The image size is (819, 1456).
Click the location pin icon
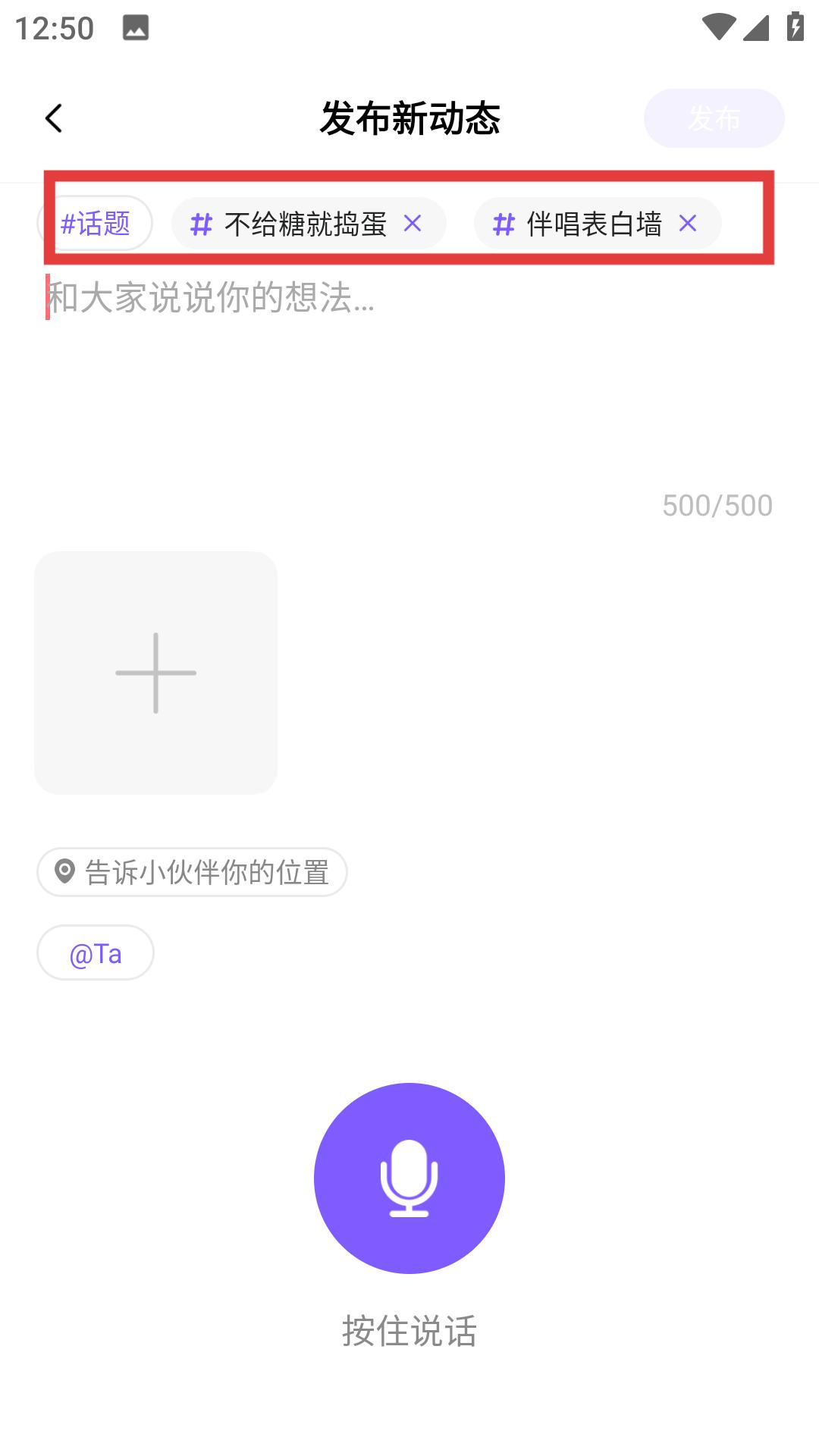pos(64,872)
